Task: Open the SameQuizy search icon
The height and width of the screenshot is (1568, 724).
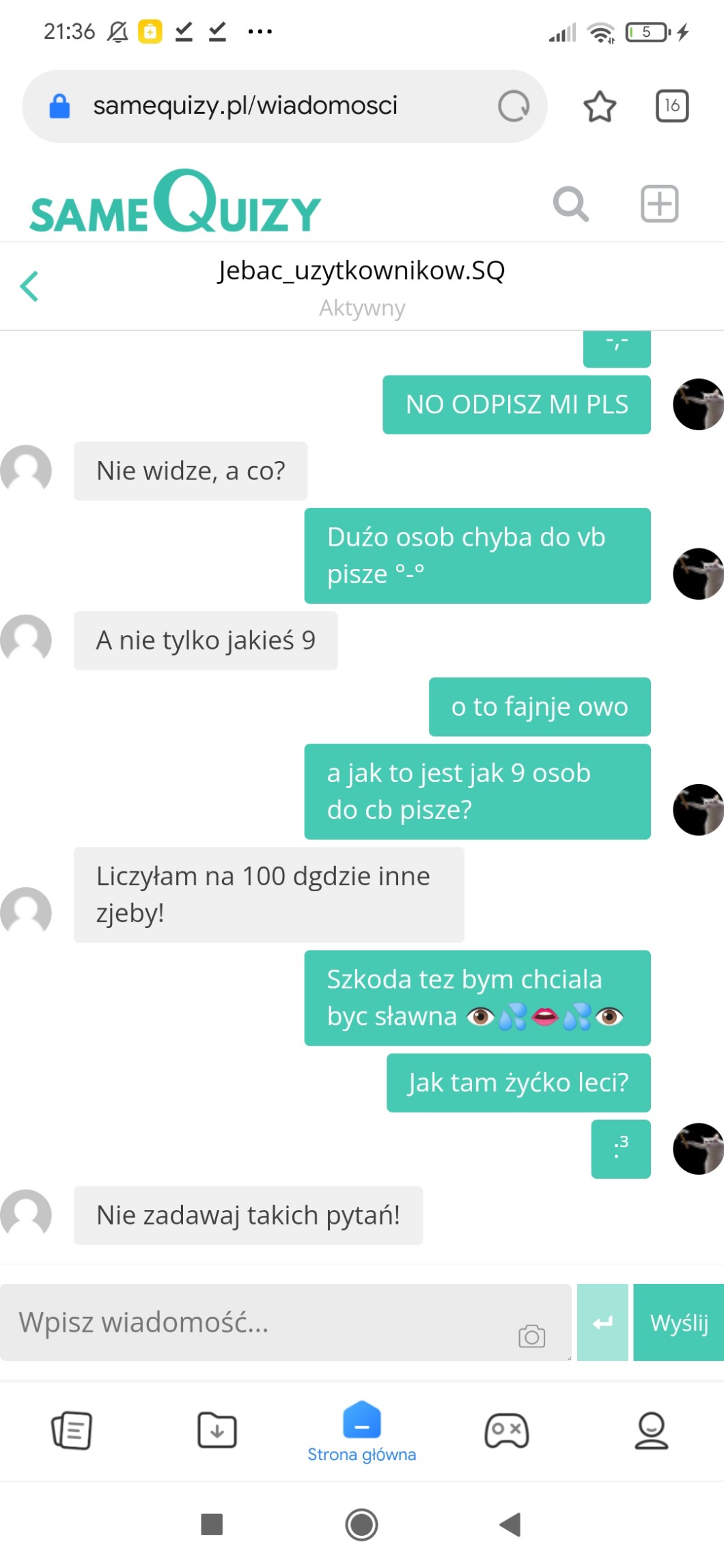Action: click(x=570, y=204)
